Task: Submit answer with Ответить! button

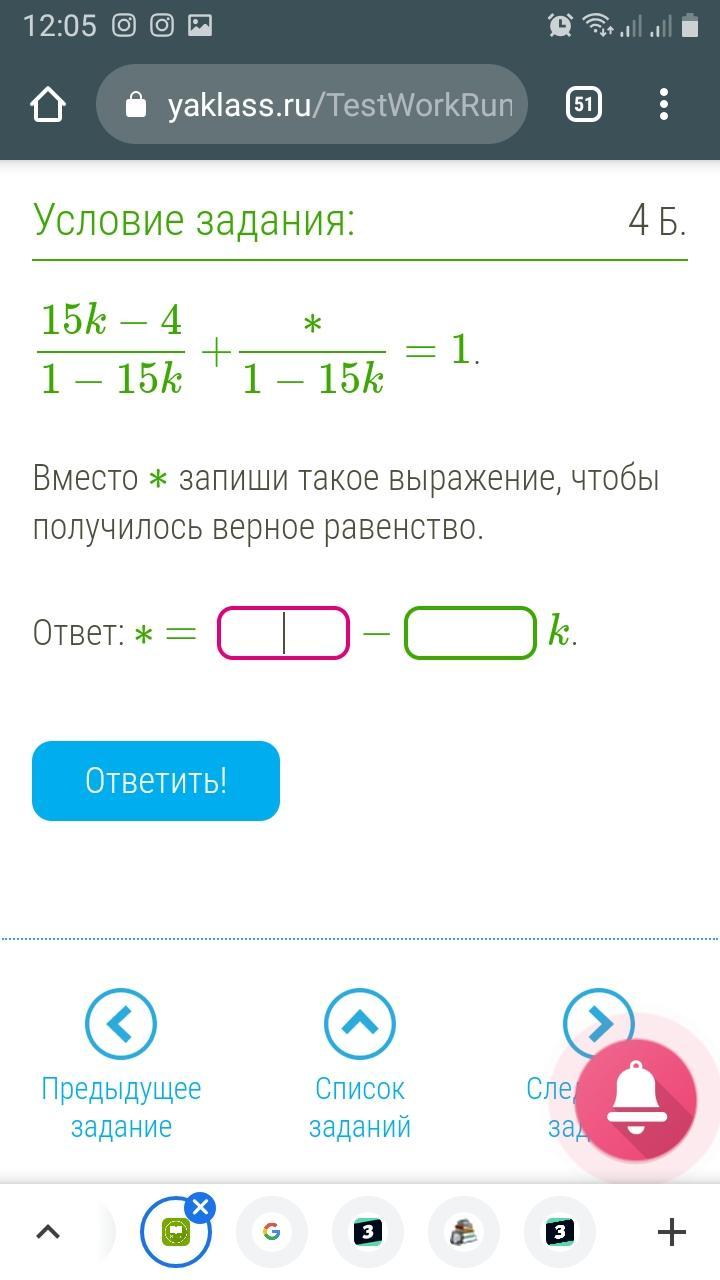Action: click(x=156, y=781)
